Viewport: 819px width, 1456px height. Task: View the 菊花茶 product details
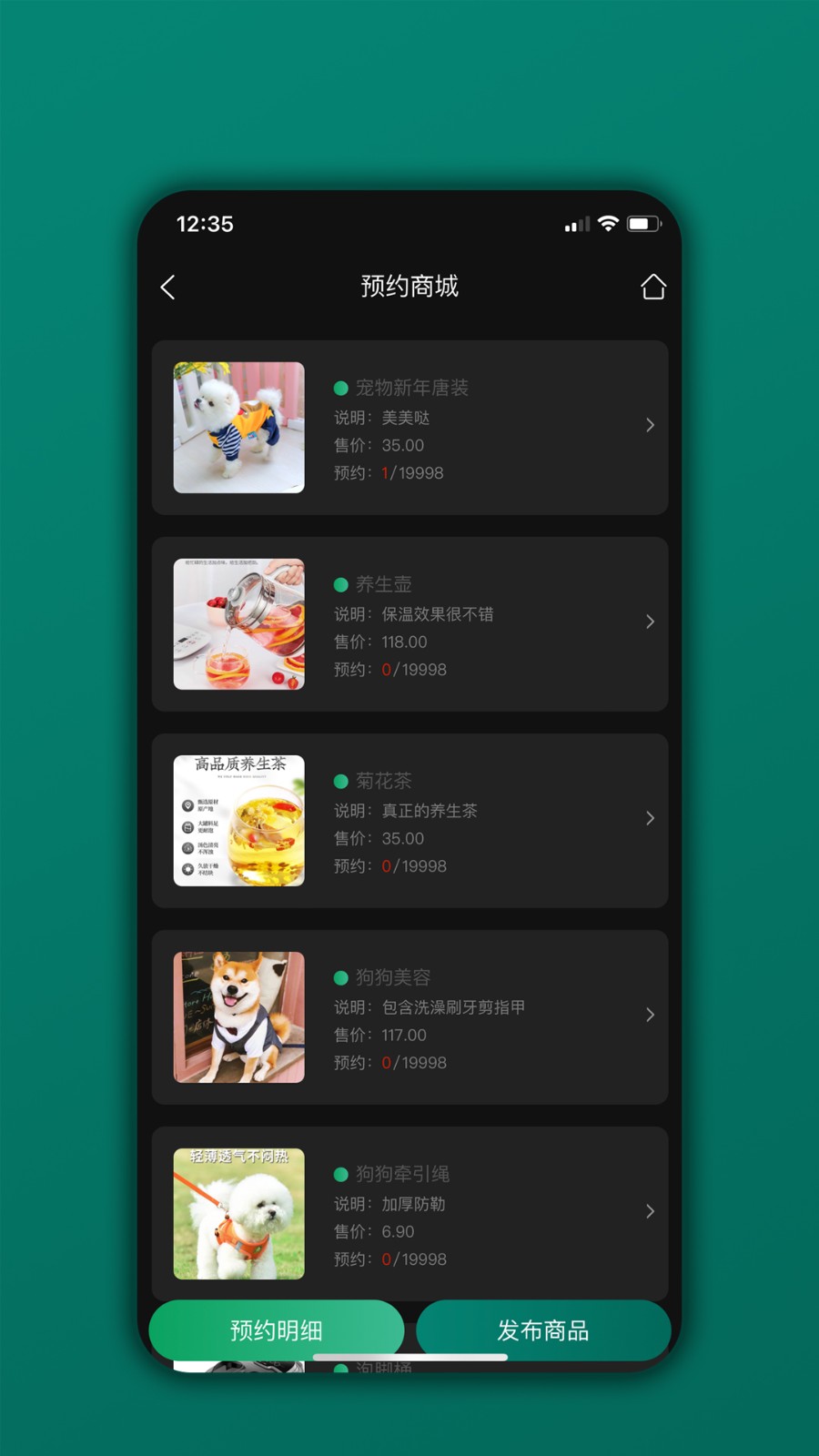(409, 821)
